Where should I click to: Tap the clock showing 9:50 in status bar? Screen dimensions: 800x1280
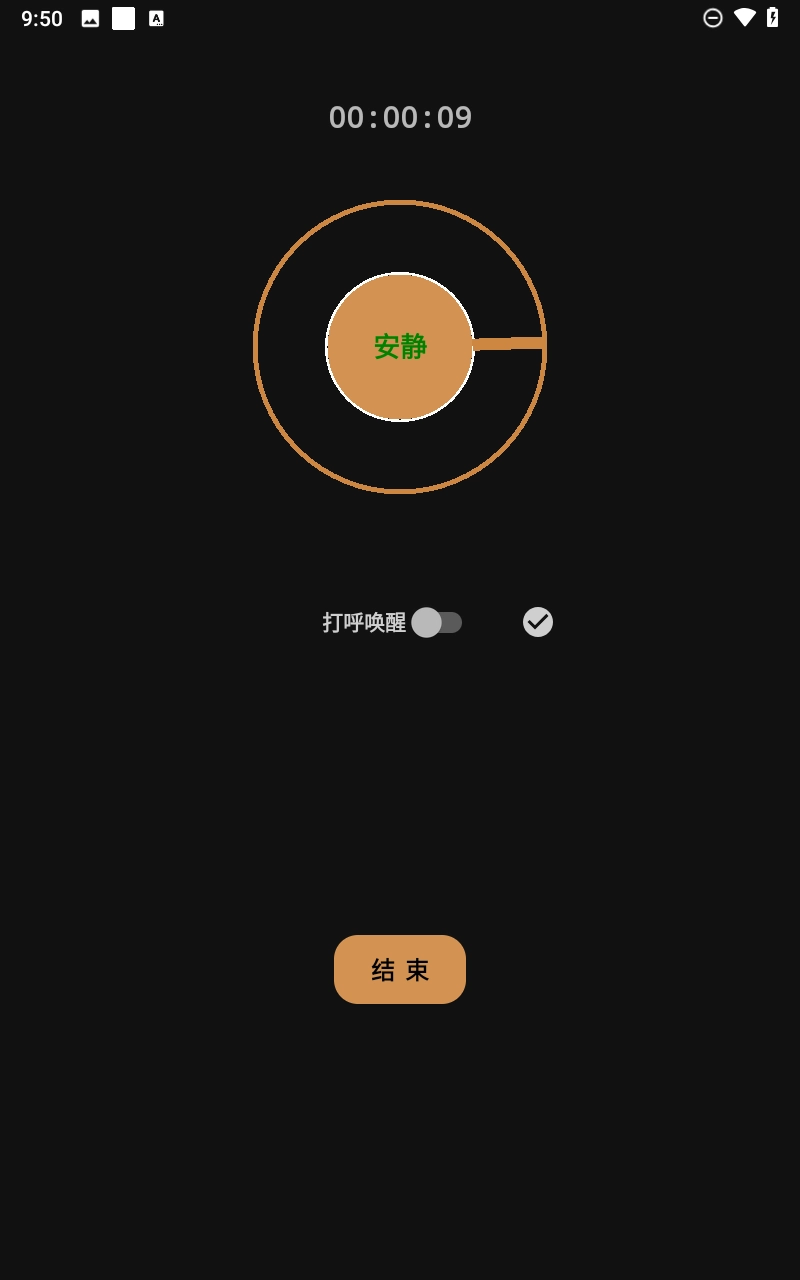click(x=40, y=17)
